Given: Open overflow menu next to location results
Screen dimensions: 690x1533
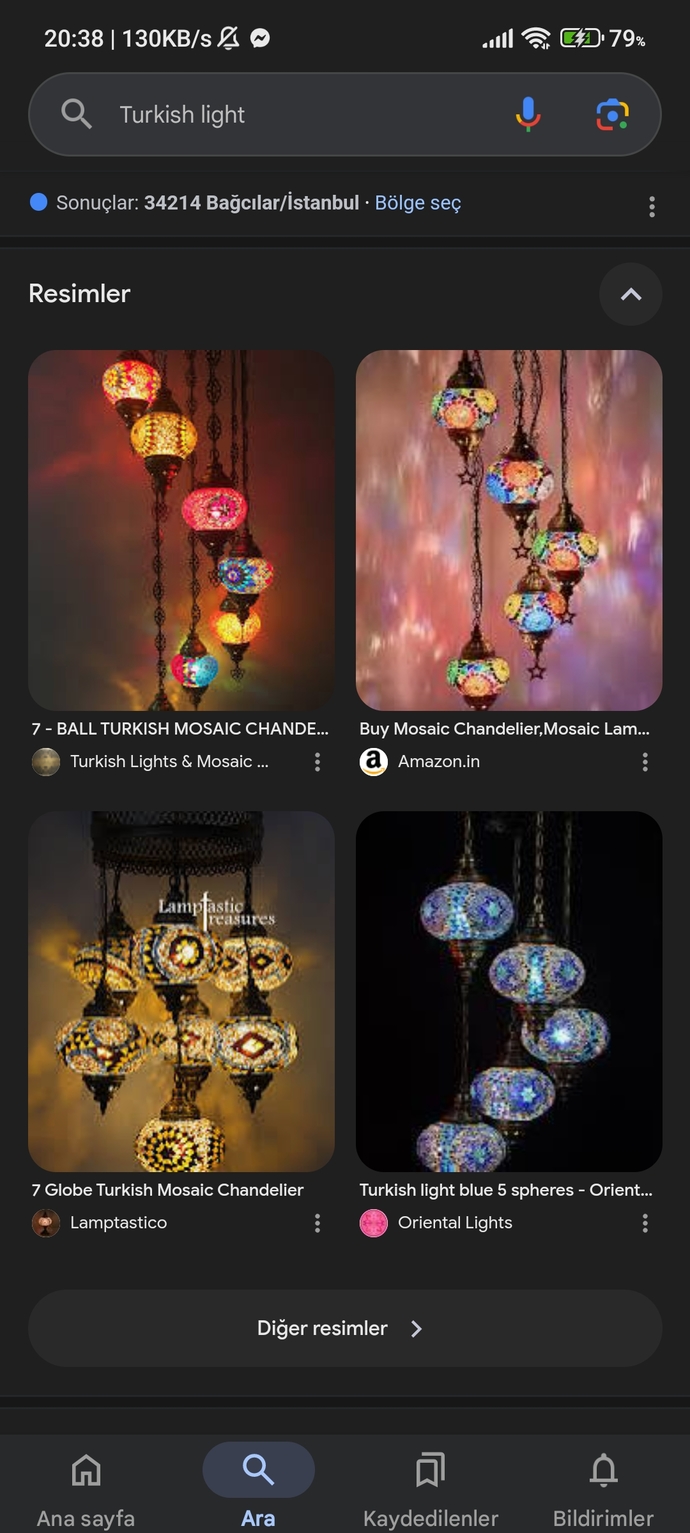Looking at the screenshot, I should 652,206.
